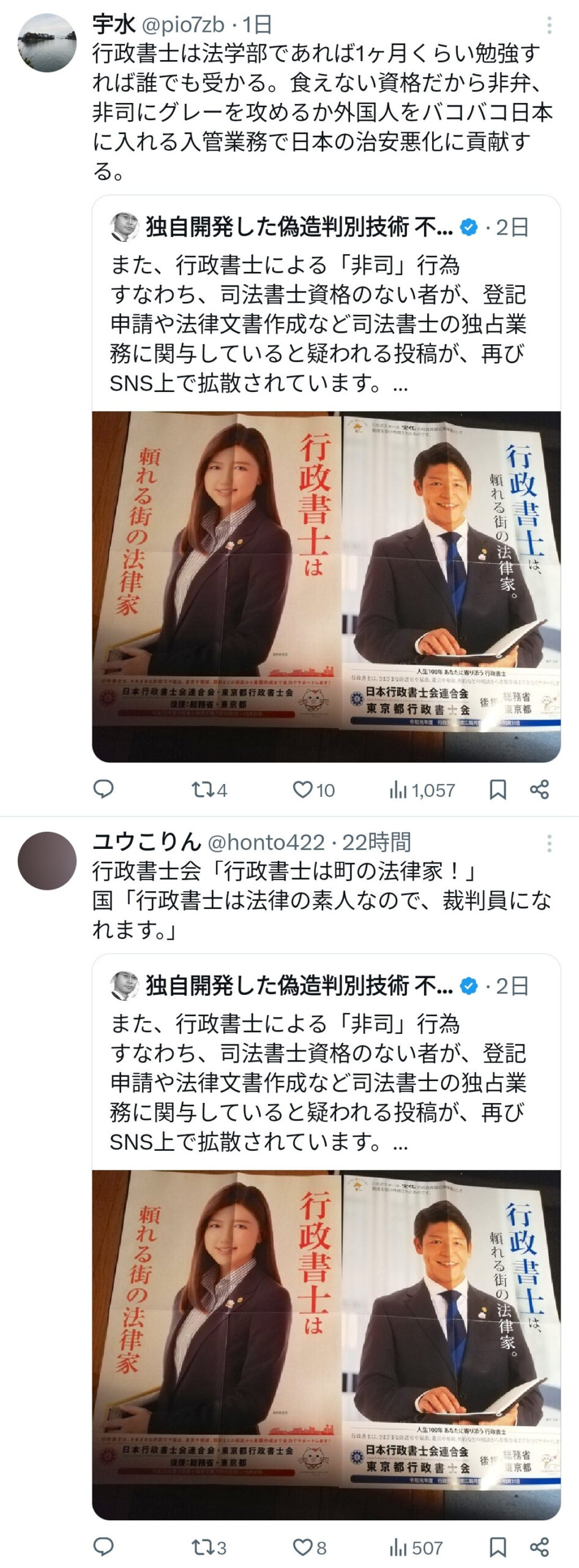The width and height of the screenshot is (579, 1568).
Task: Bookmark 宇水's post
Action: [498, 790]
